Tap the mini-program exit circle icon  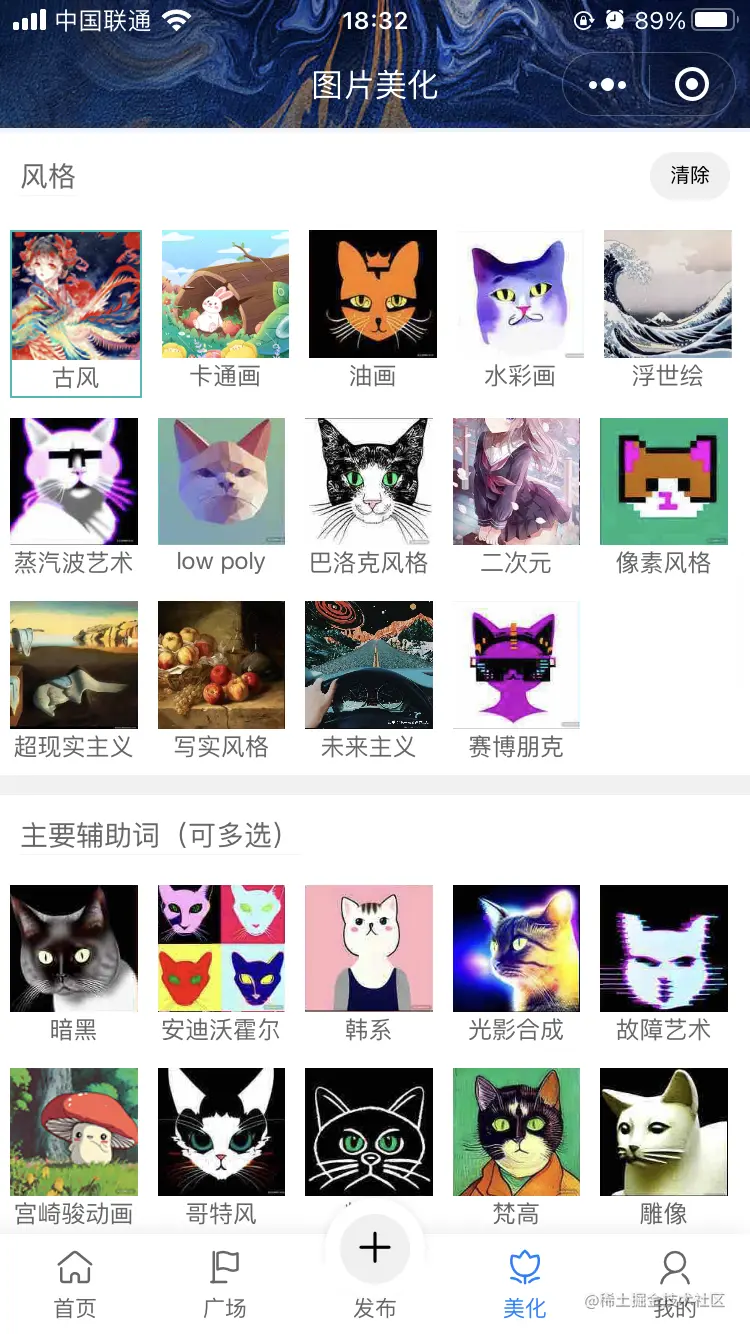[691, 84]
